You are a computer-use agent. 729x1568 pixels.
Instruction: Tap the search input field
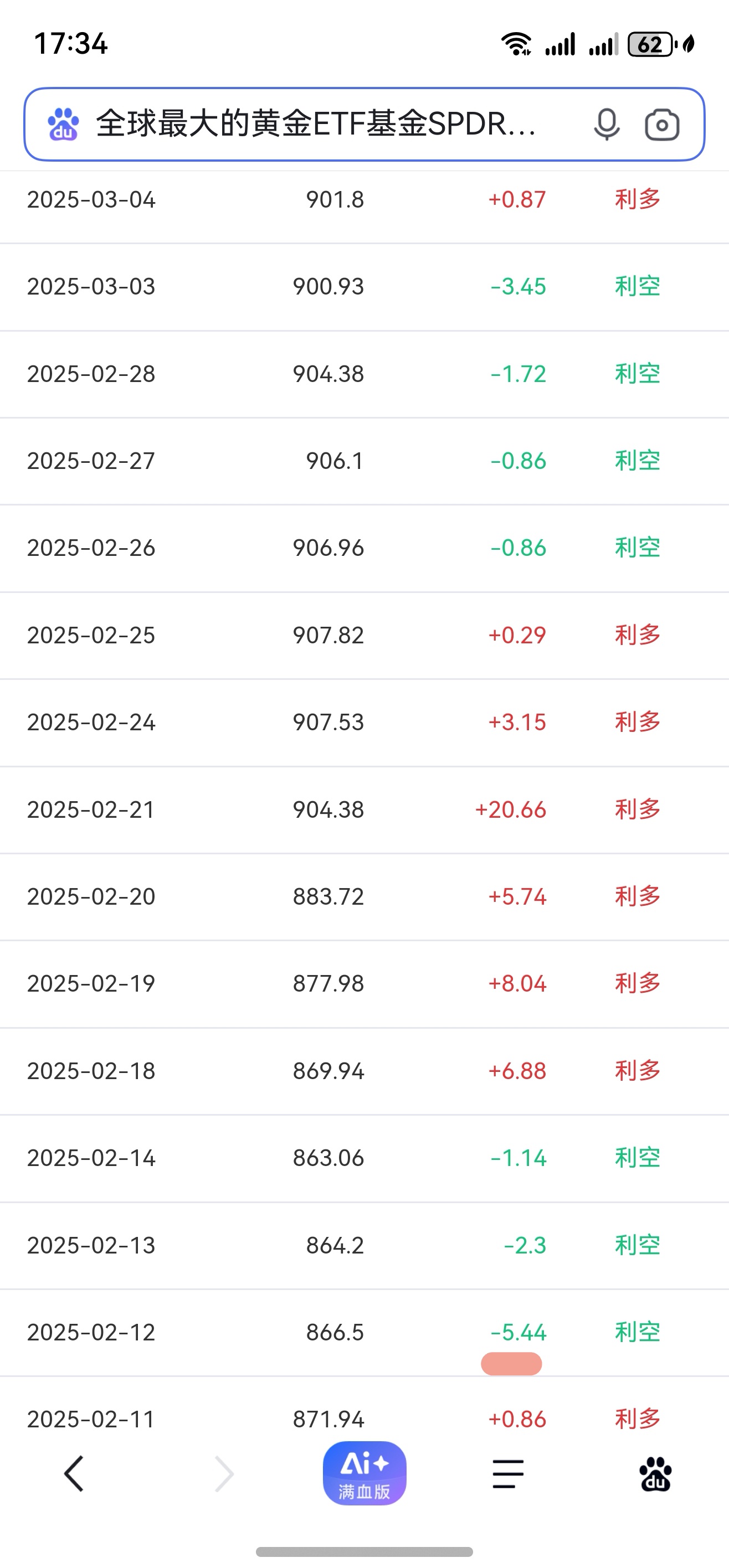[x=317, y=125]
